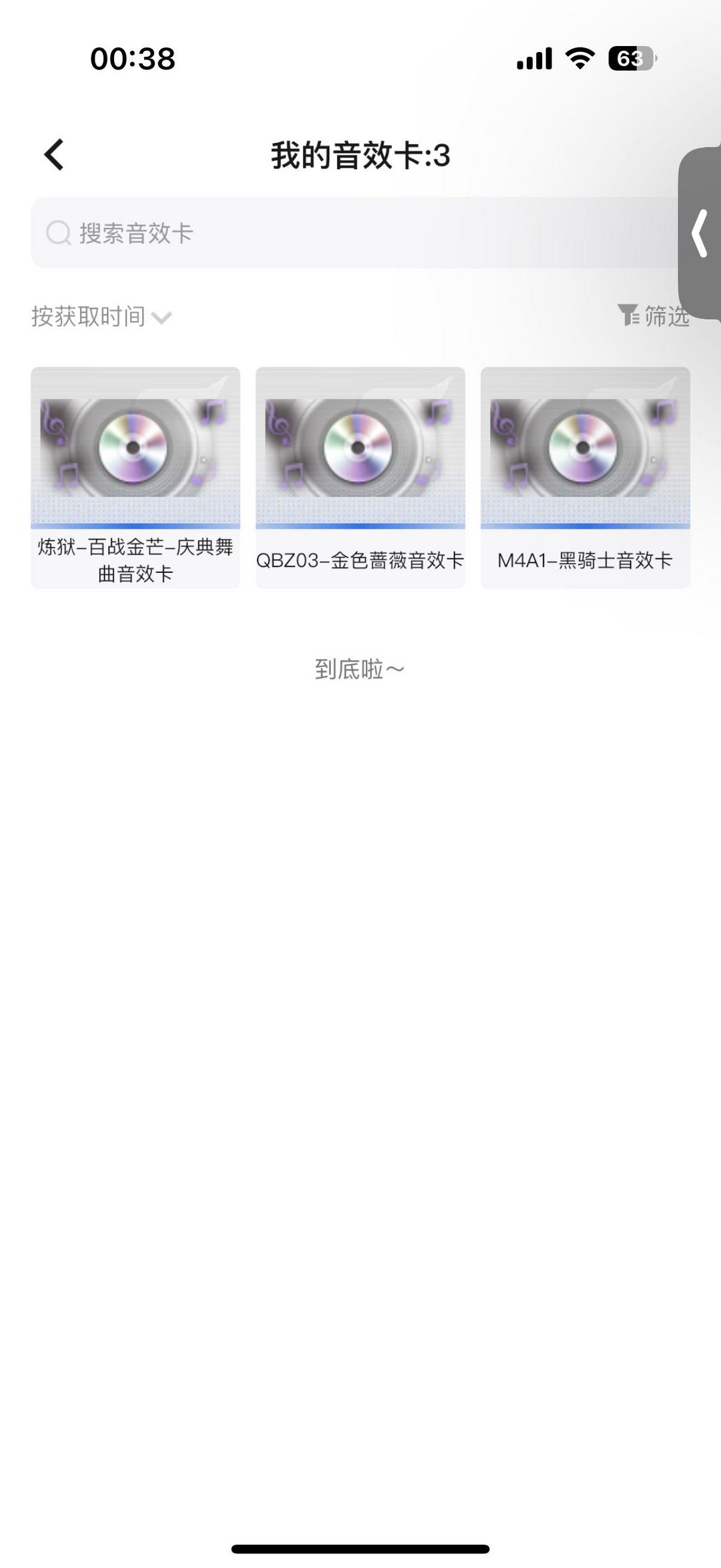Open the 筛选 filter options
Viewport: 721px width, 1568px height.
pos(653,316)
